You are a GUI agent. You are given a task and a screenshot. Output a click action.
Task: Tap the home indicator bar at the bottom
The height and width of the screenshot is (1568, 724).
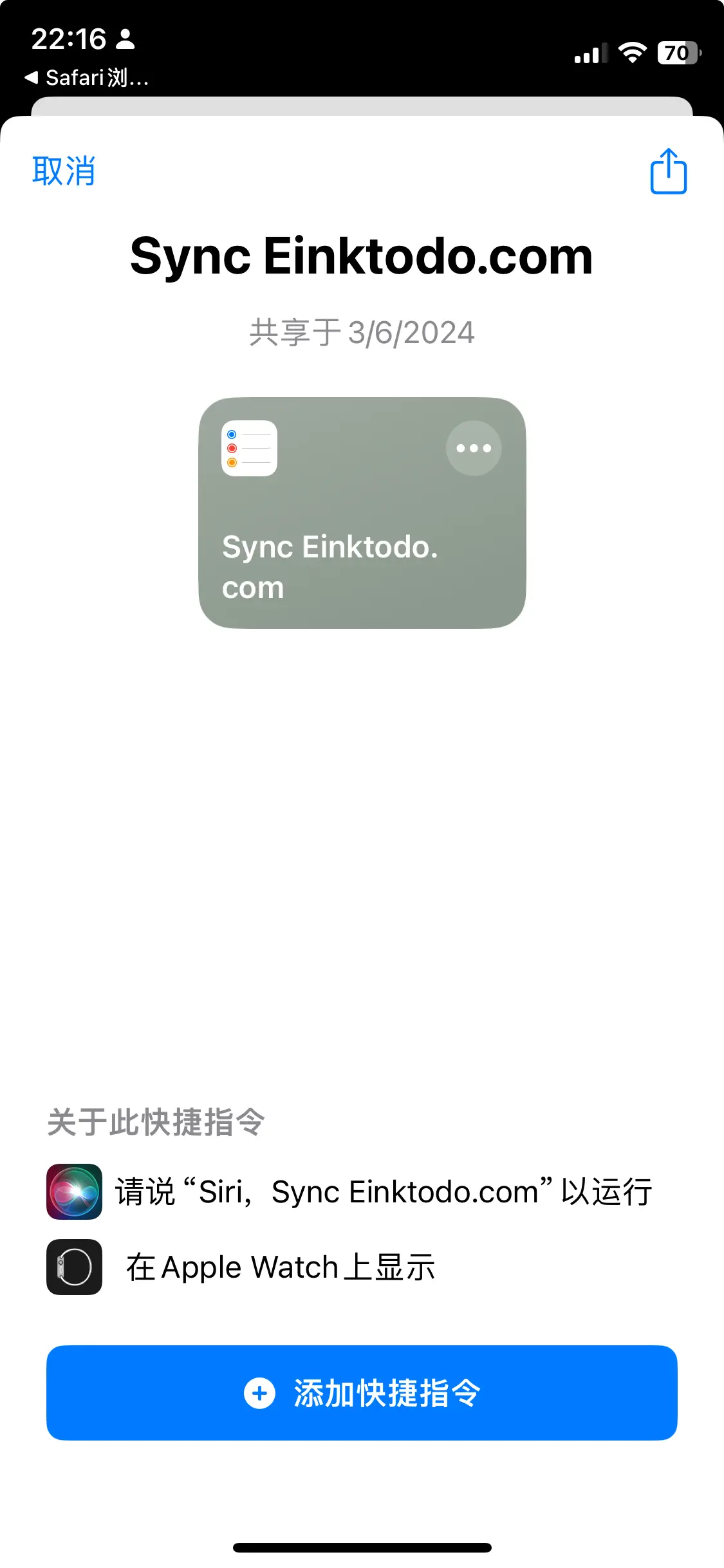362,1547
